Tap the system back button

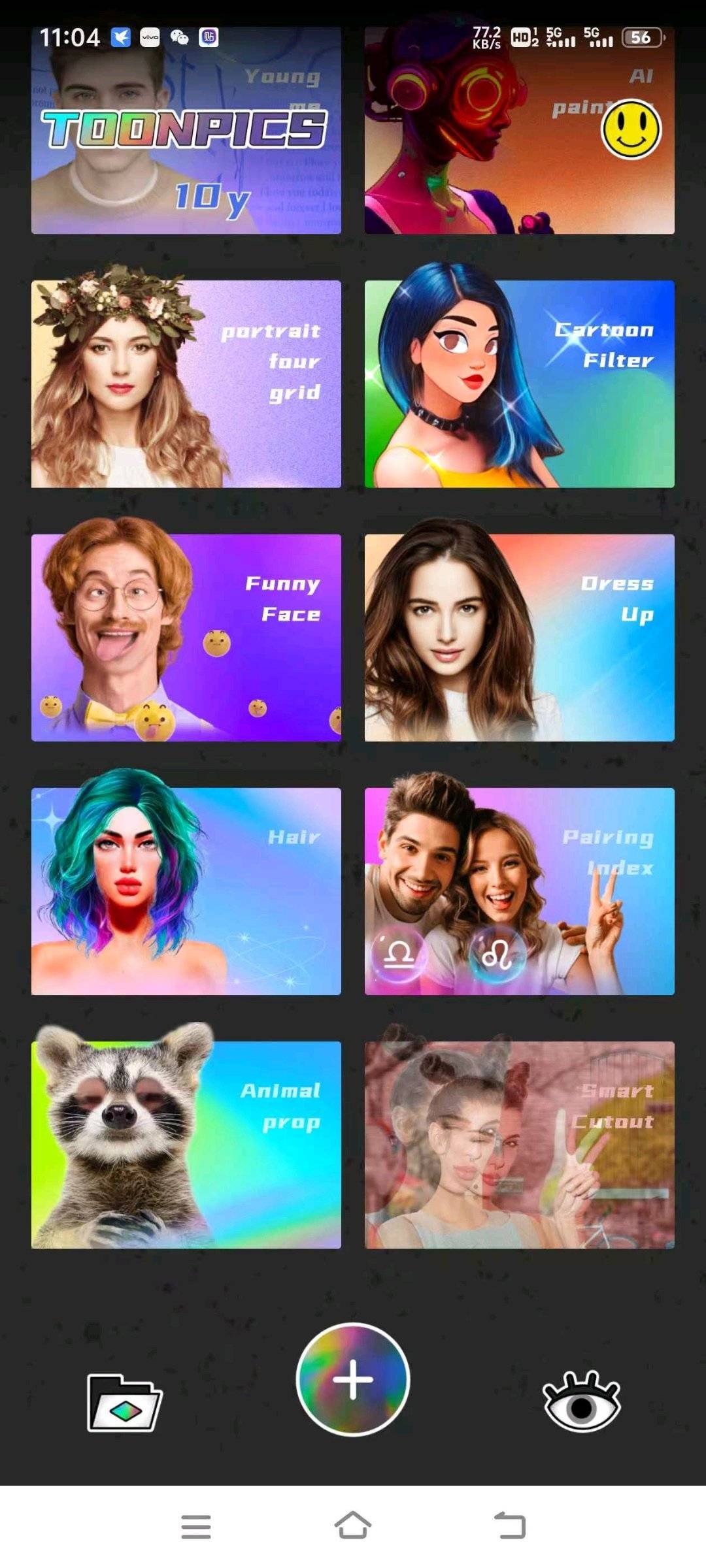pos(510,1526)
